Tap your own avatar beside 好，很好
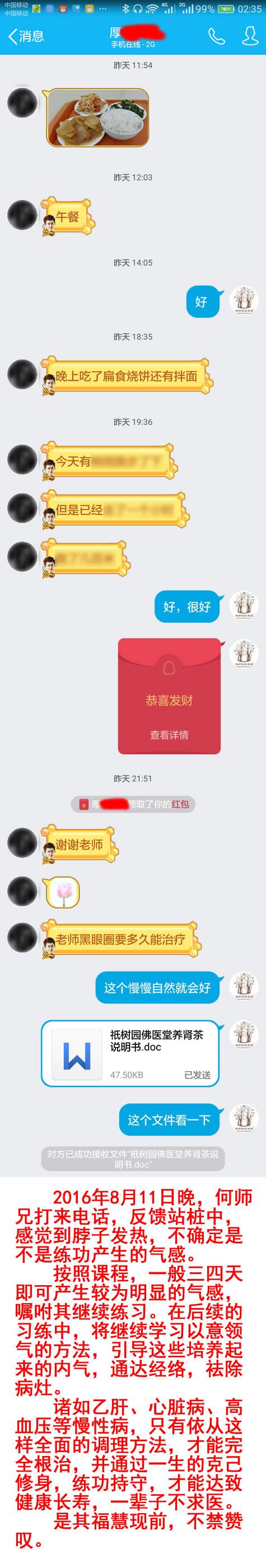Screen dimensions: 266x1568 click(244, 605)
